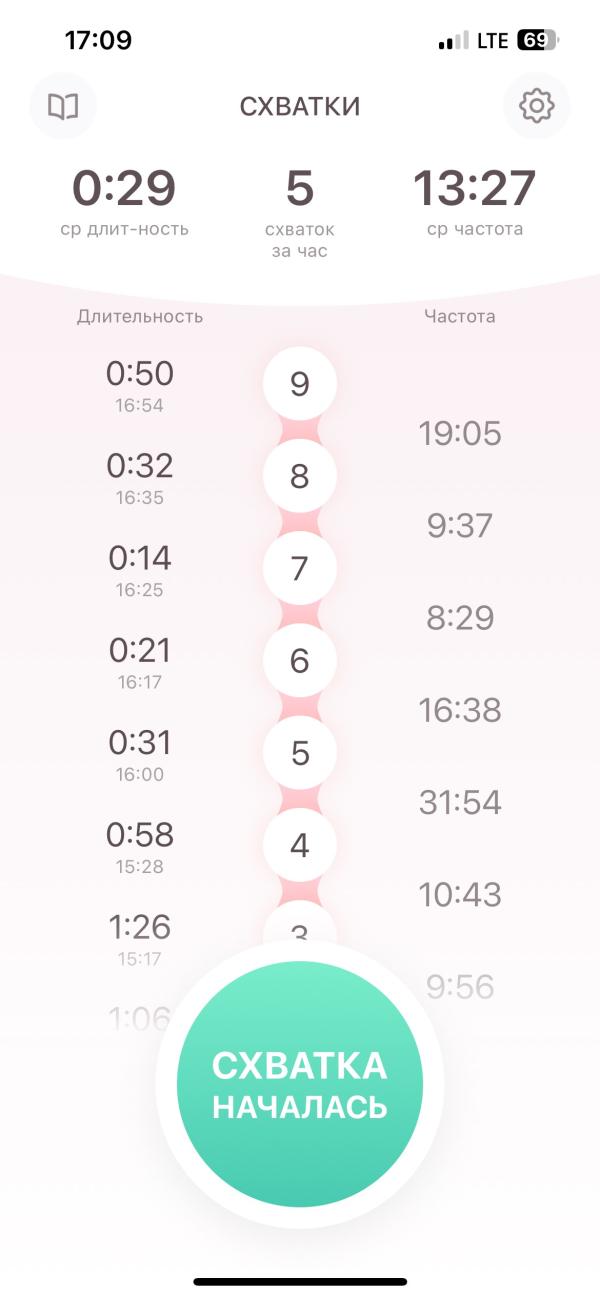Select contraction number 8 entry
This screenshot has width=600, height=1297.
click(300, 477)
